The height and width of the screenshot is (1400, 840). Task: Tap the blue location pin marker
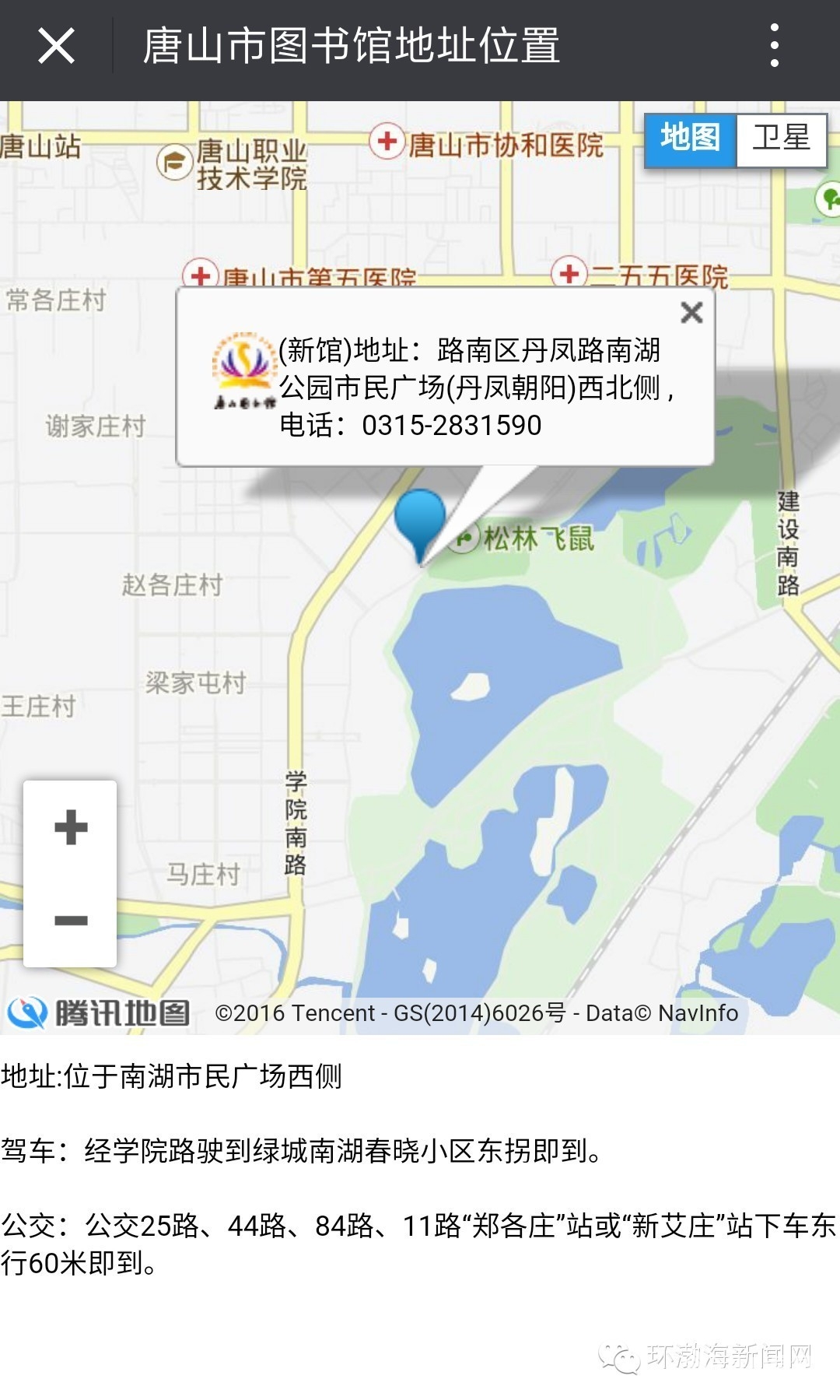pos(420,520)
